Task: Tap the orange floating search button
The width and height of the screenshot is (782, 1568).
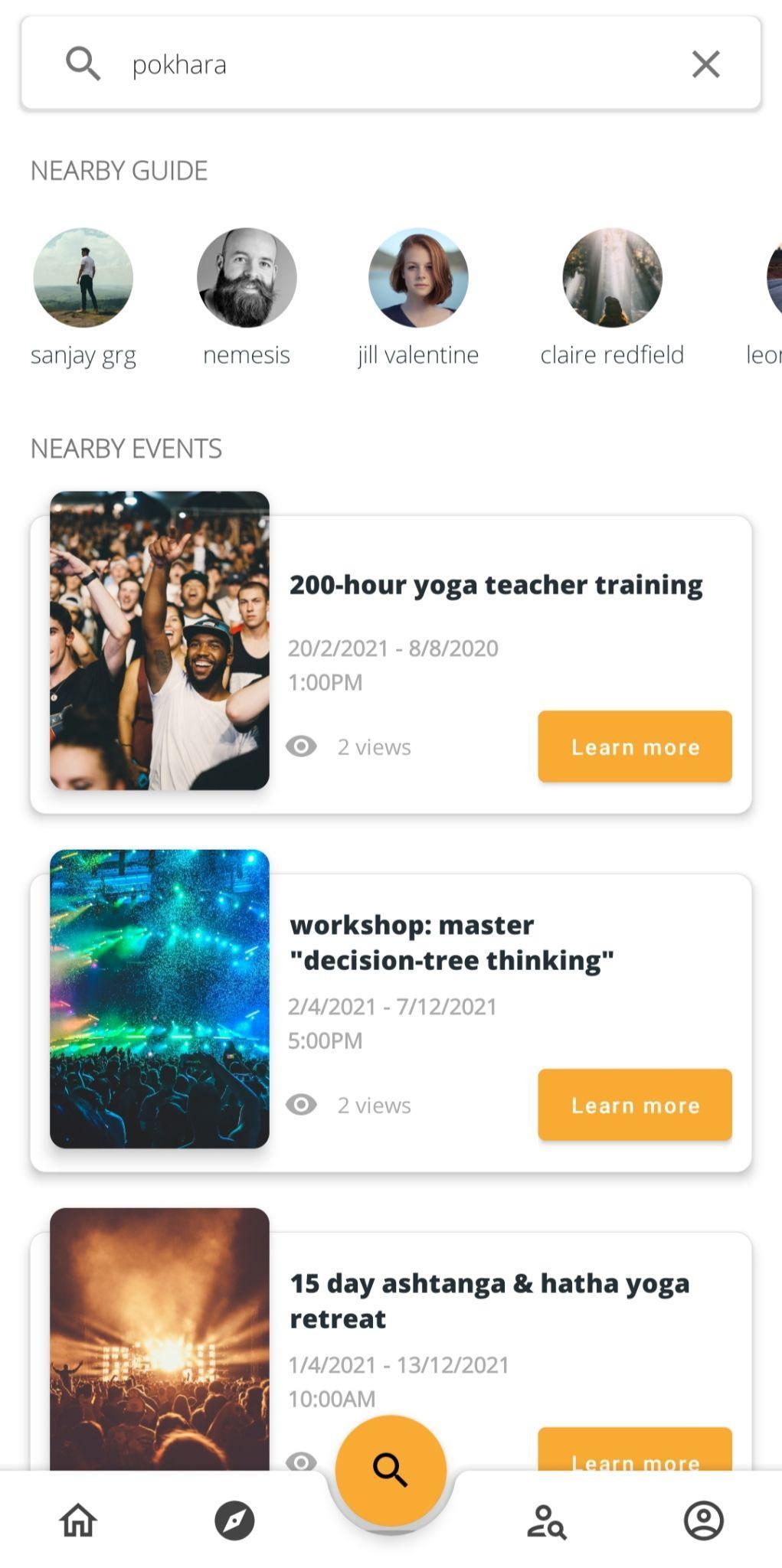Action: (x=391, y=1470)
